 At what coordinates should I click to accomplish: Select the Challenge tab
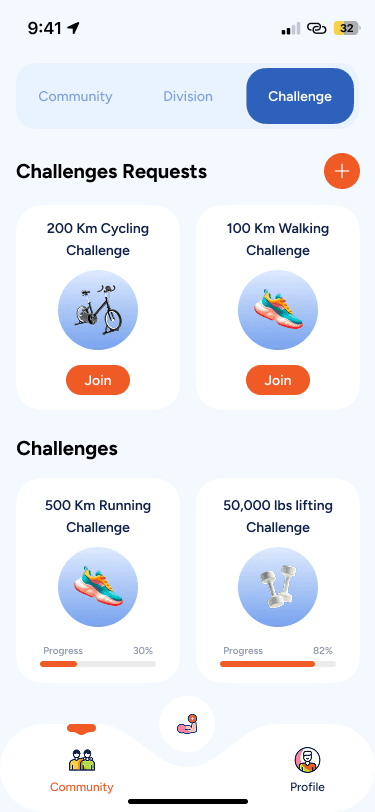(x=300, y=96)
